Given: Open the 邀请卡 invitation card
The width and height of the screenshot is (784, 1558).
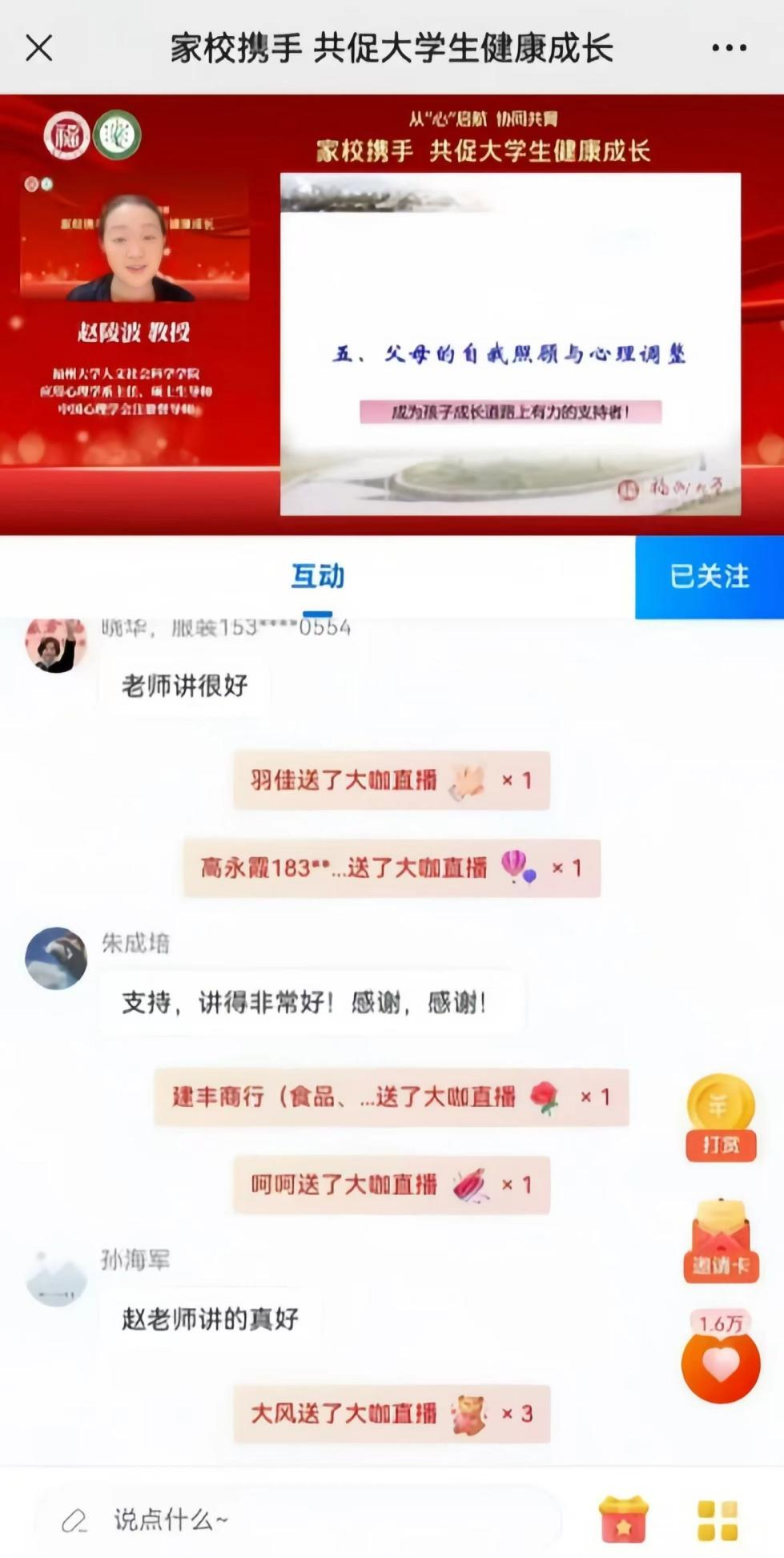Looking at the screenshot, I should [x=721, y=1241].
